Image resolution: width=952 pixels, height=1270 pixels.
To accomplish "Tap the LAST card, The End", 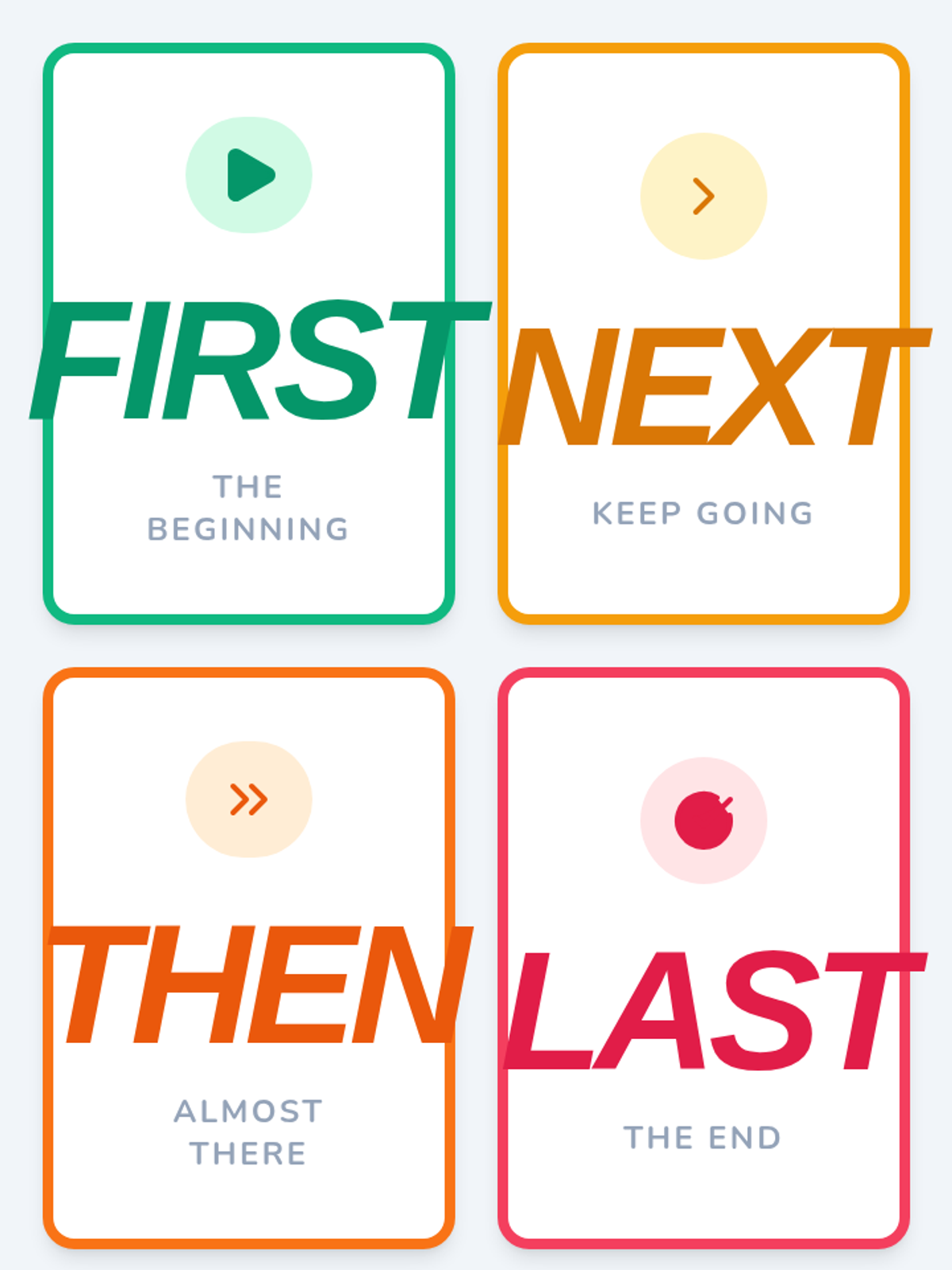I will [704, 958].
